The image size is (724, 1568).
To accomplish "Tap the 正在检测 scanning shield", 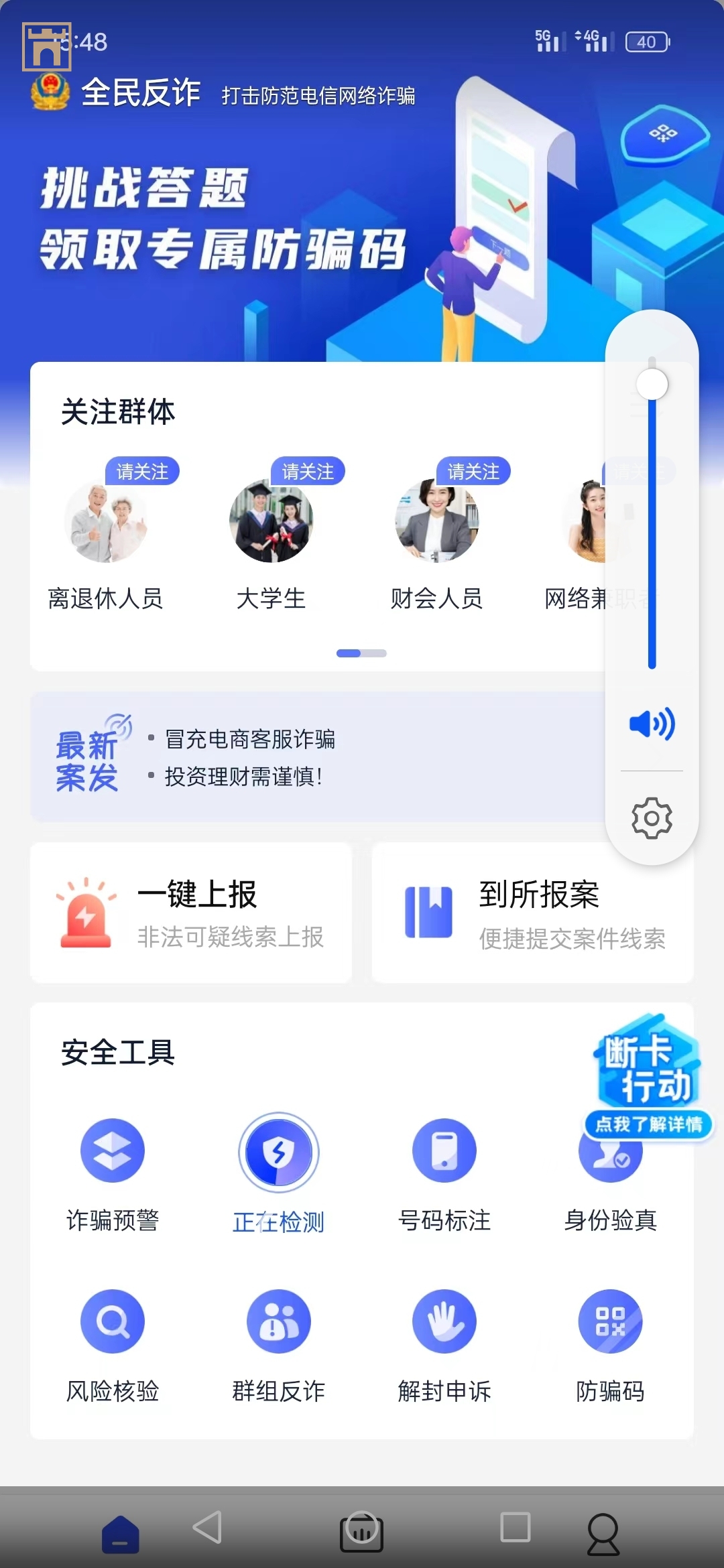I will [279, 1152].
